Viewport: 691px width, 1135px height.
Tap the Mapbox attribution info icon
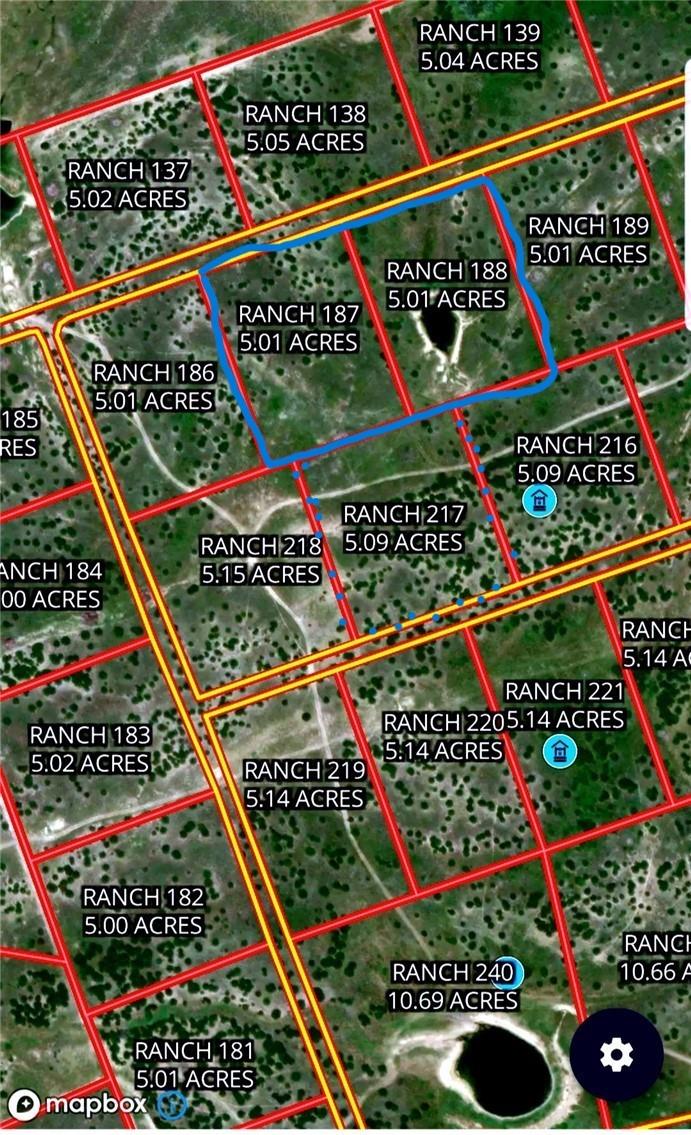(172, 1104)
